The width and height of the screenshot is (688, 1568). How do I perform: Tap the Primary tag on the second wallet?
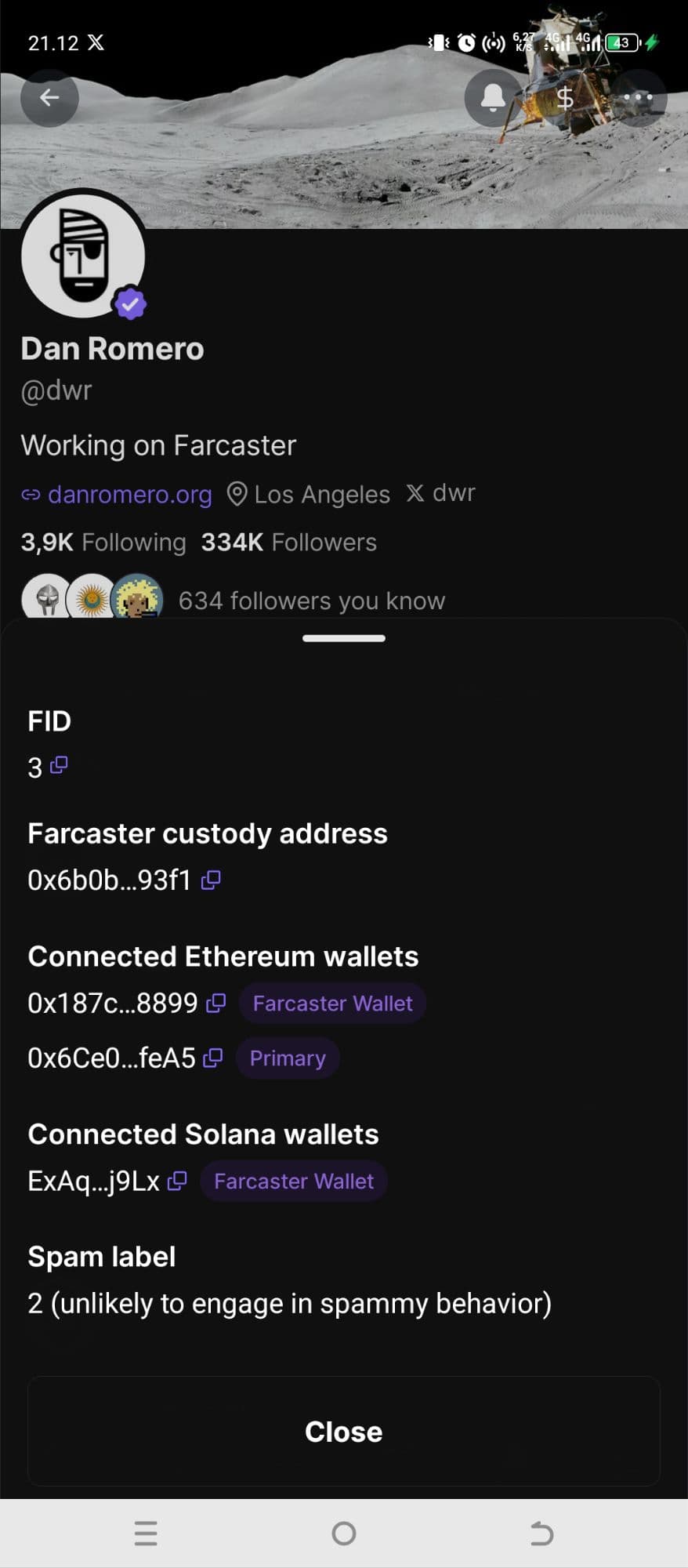tap(287, 1058)
